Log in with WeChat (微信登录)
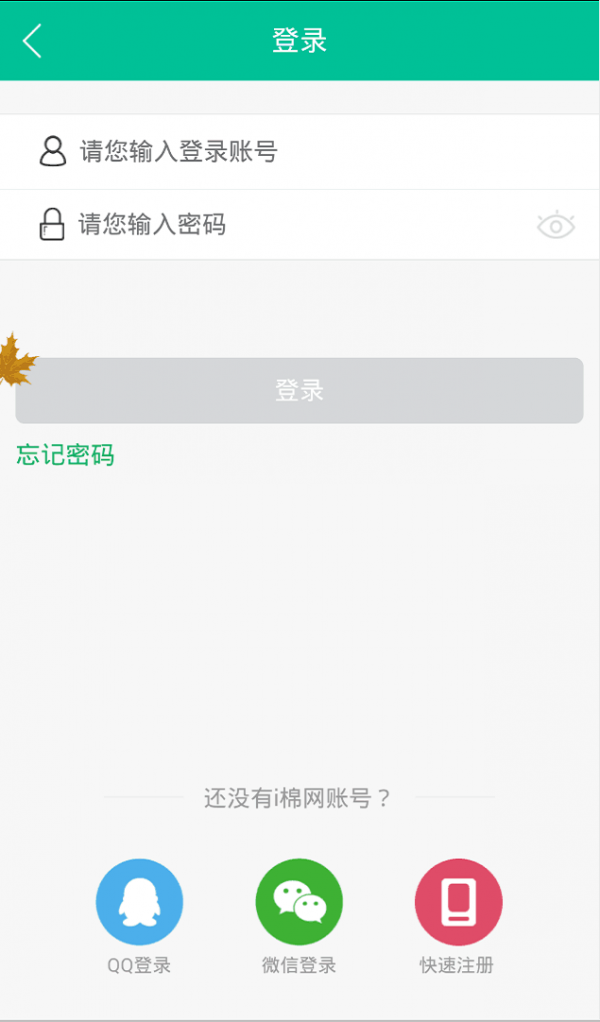The height and width of the screenshot is (1022, 600). [x=299, y=903]
